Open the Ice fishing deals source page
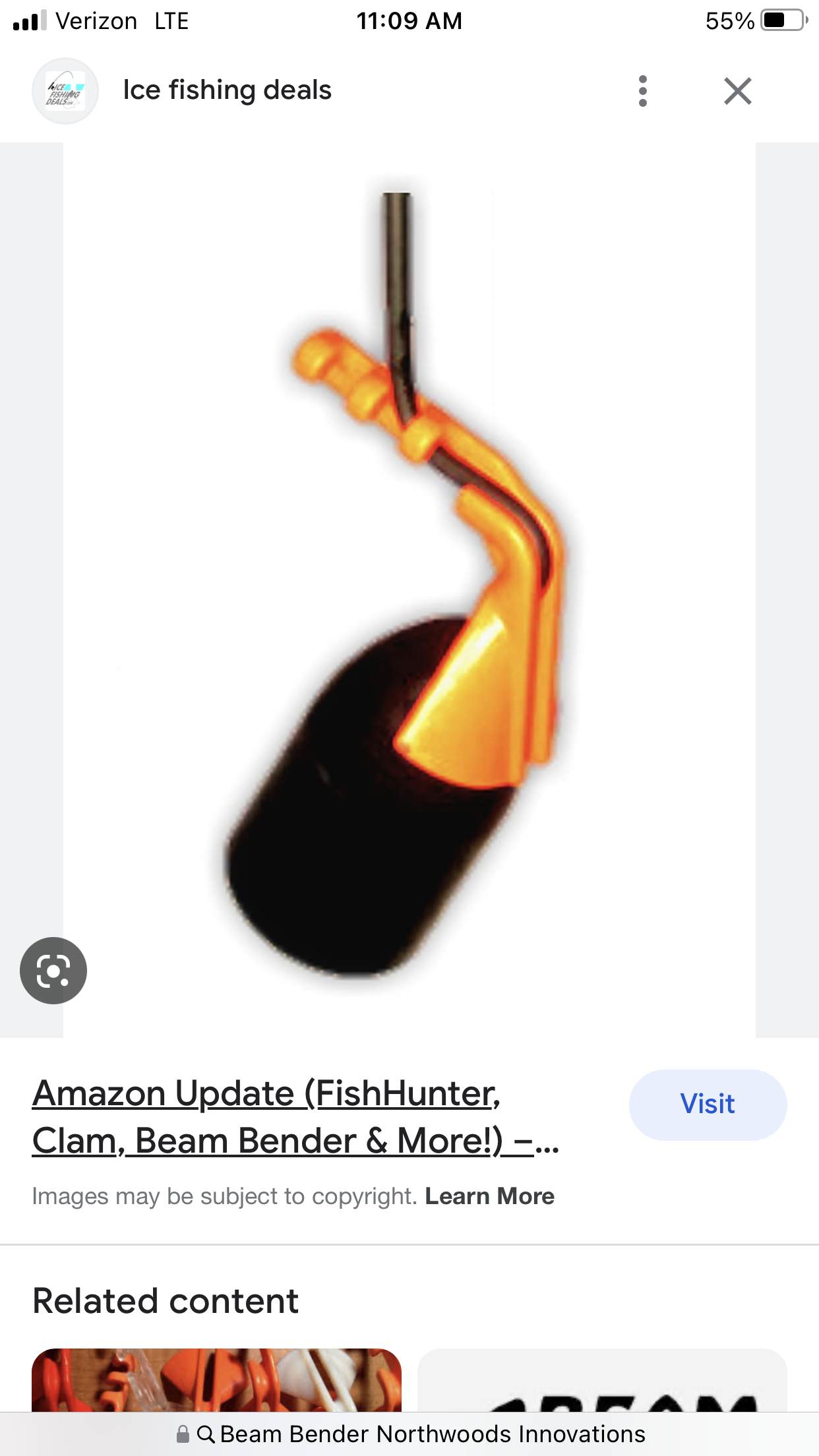Screen dimensions: 819x1456 227,90
